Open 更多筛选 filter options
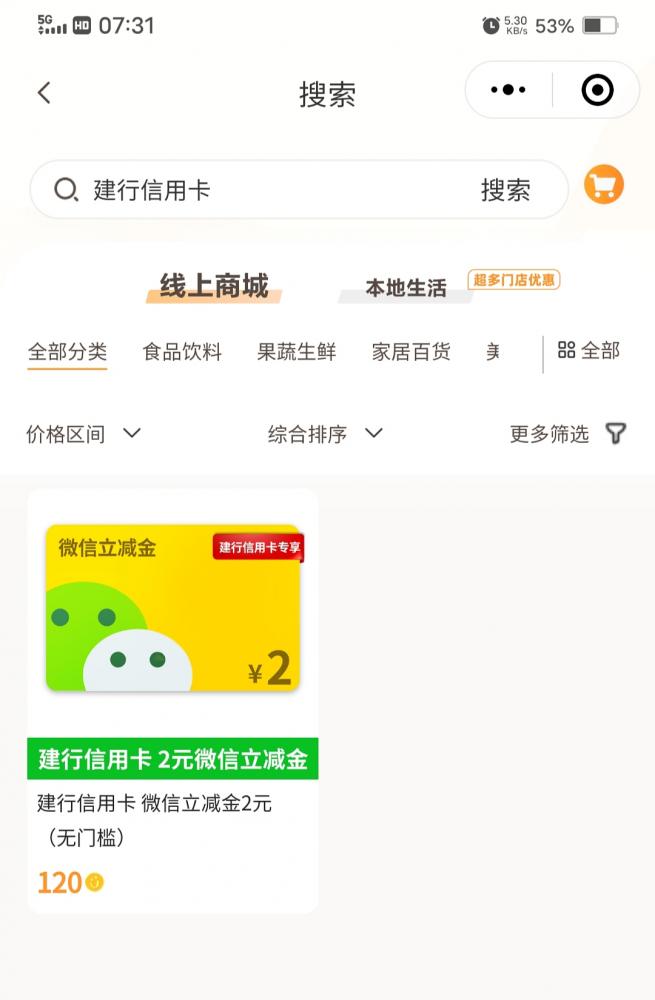 pos(567,434)
